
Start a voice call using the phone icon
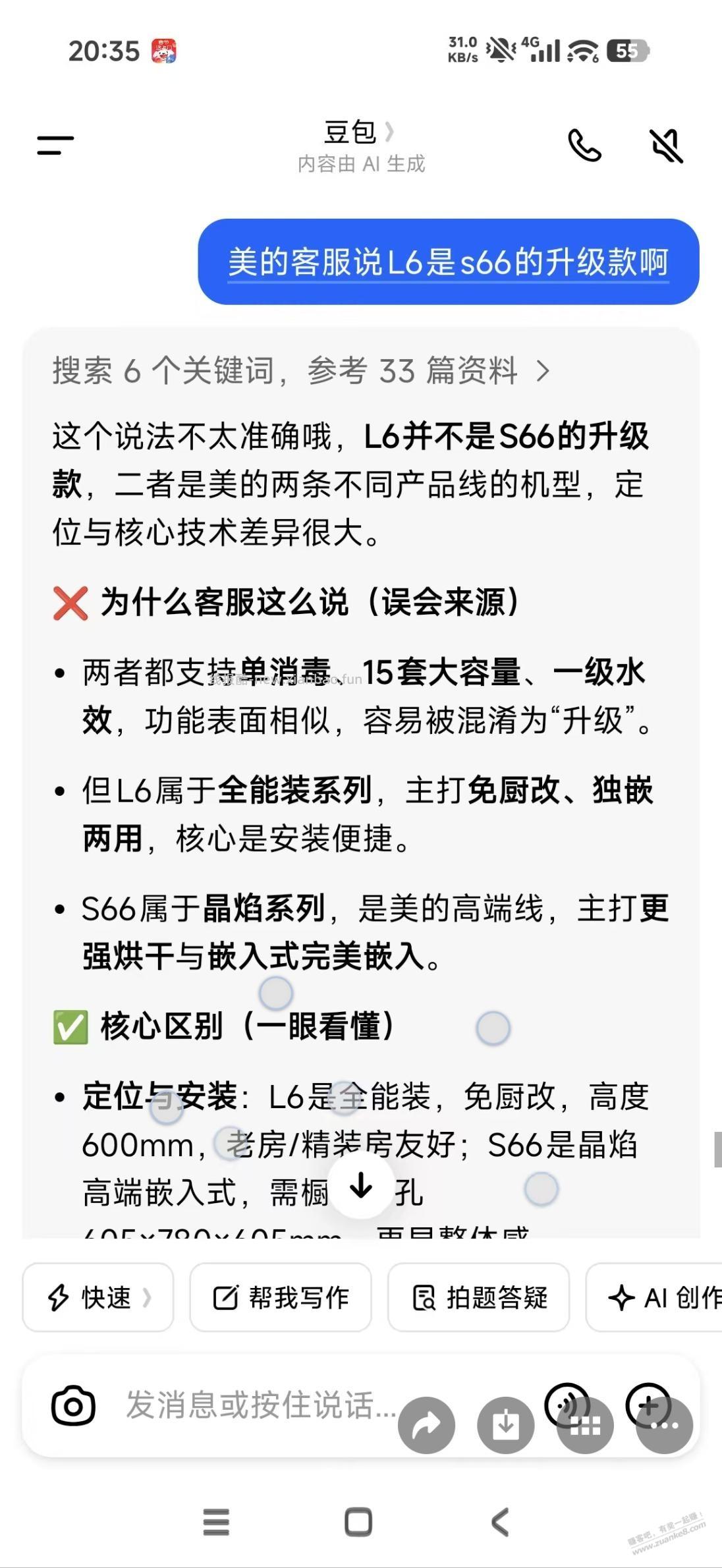(585, 146)
